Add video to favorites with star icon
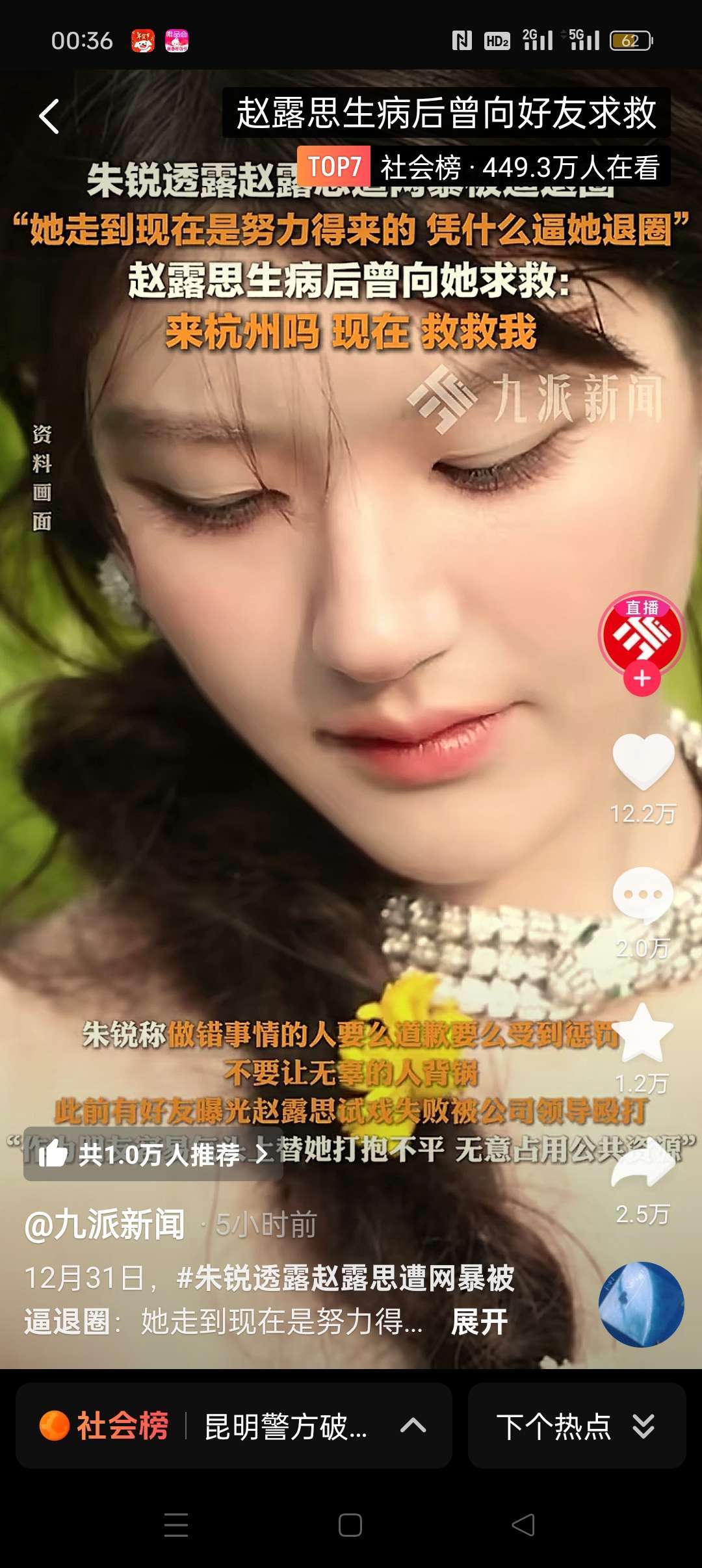This screenshot has height=1568, width=702. (643, 1033)
